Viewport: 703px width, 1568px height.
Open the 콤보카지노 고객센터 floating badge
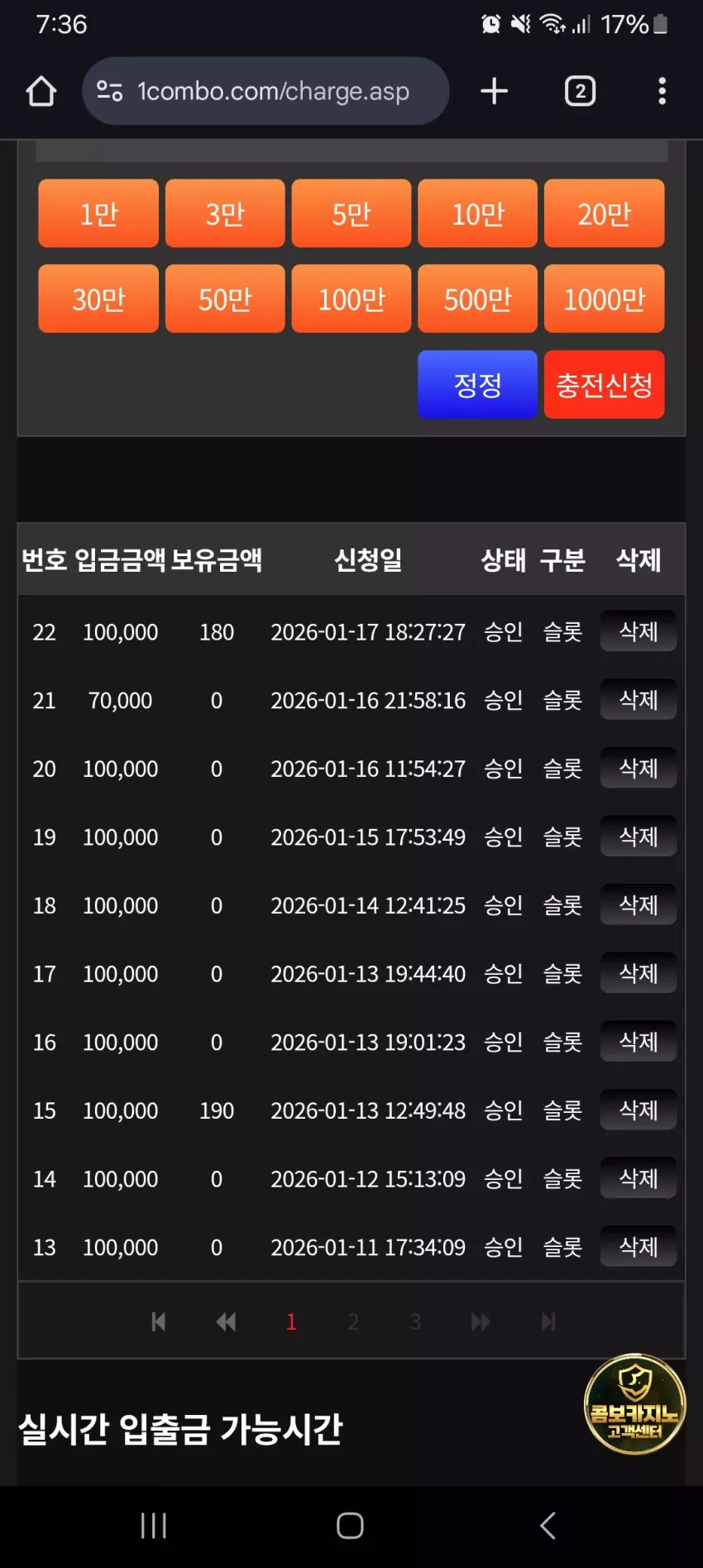click(x=634, y=1404)
